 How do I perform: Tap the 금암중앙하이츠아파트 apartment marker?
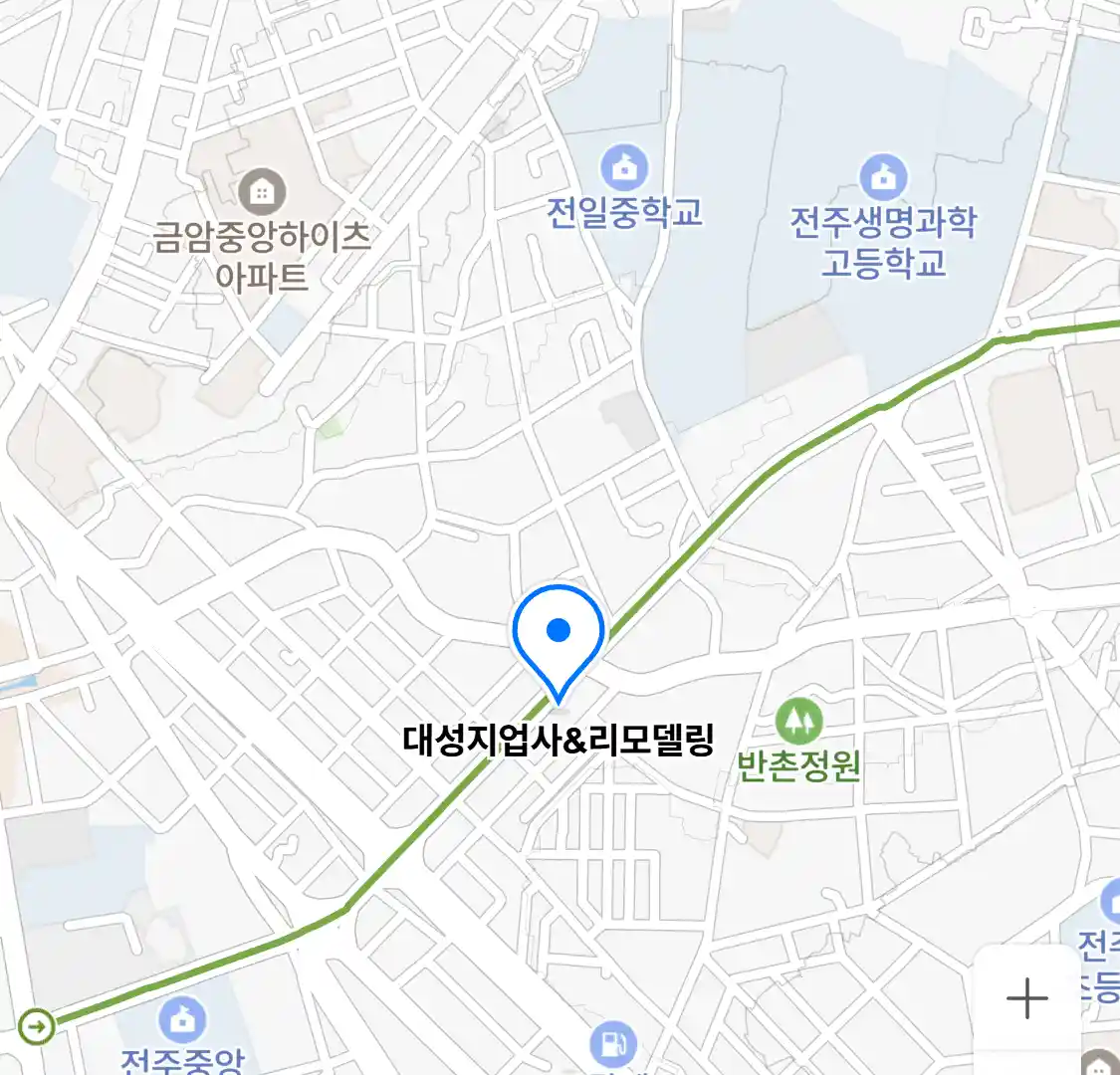263,192
